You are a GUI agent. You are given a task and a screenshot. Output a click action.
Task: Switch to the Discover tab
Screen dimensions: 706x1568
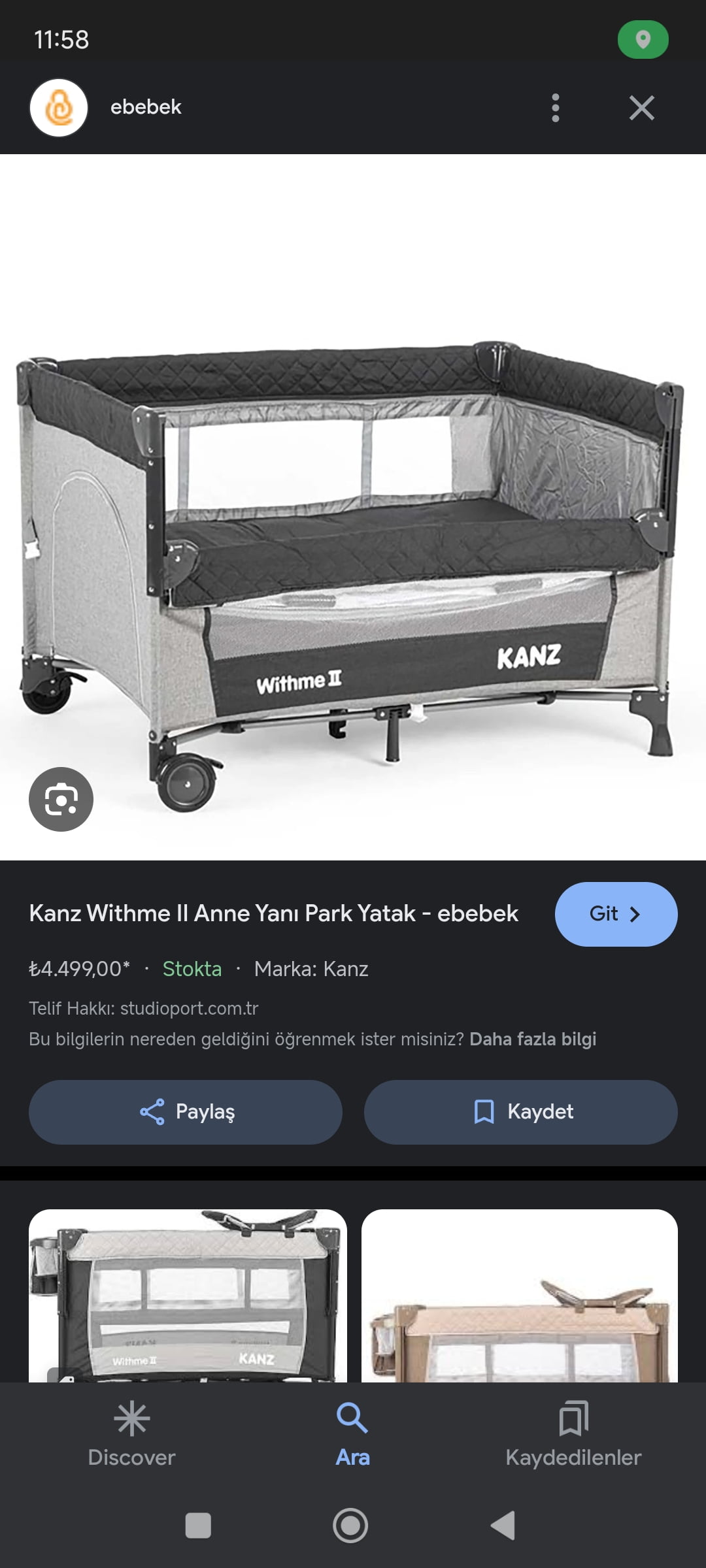(131, 1434)
